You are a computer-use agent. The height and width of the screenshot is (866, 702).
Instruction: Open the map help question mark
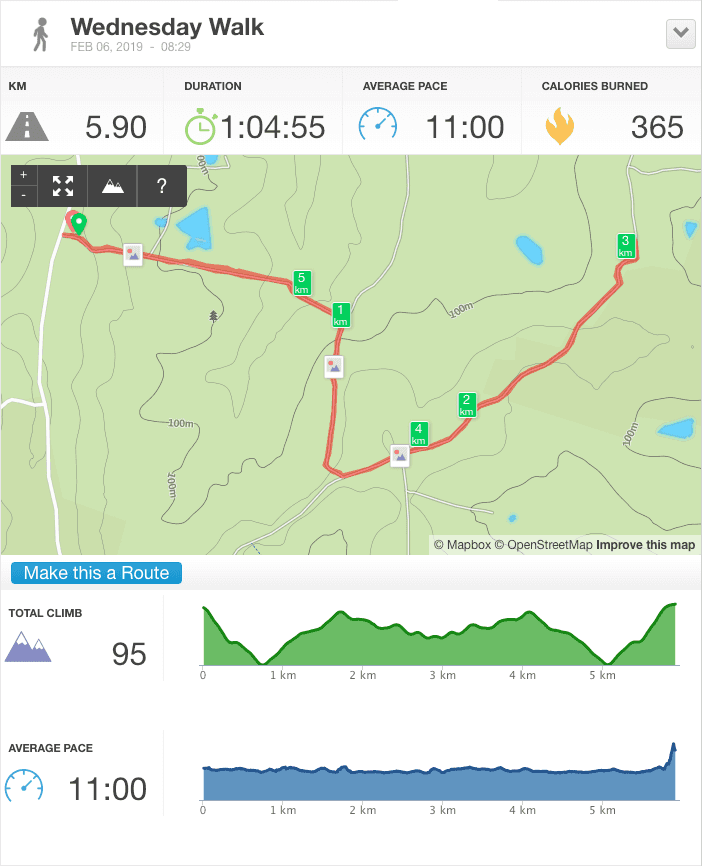(161, 185)
